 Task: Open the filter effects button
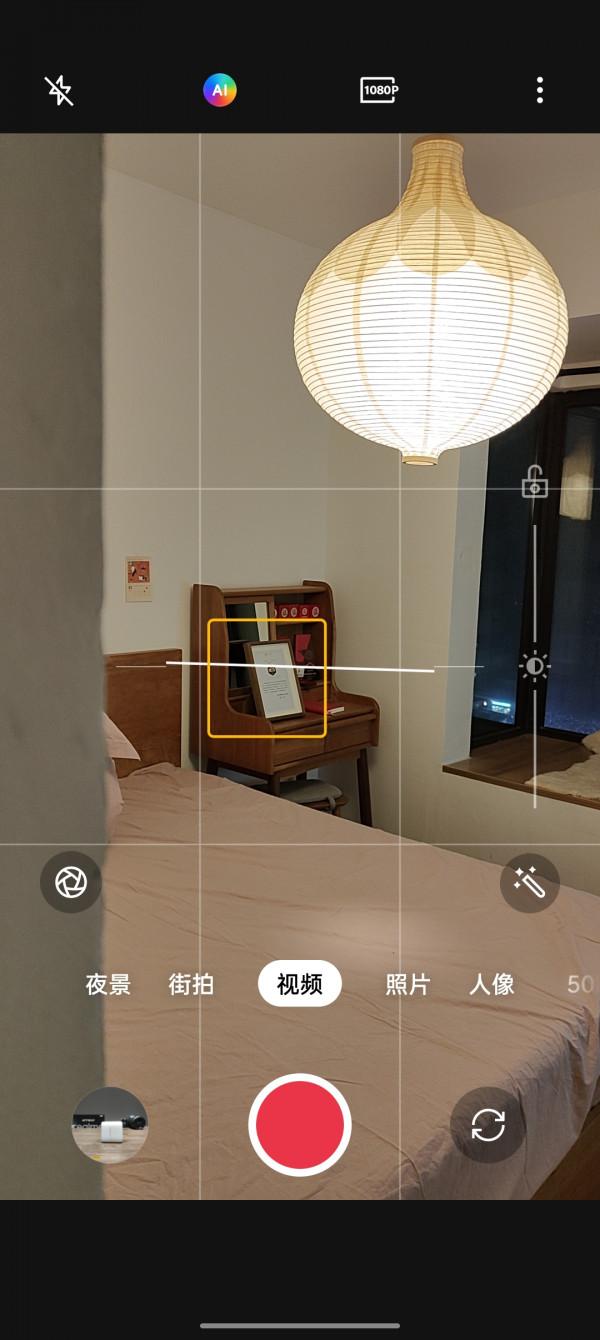click(x=71, y=882)
